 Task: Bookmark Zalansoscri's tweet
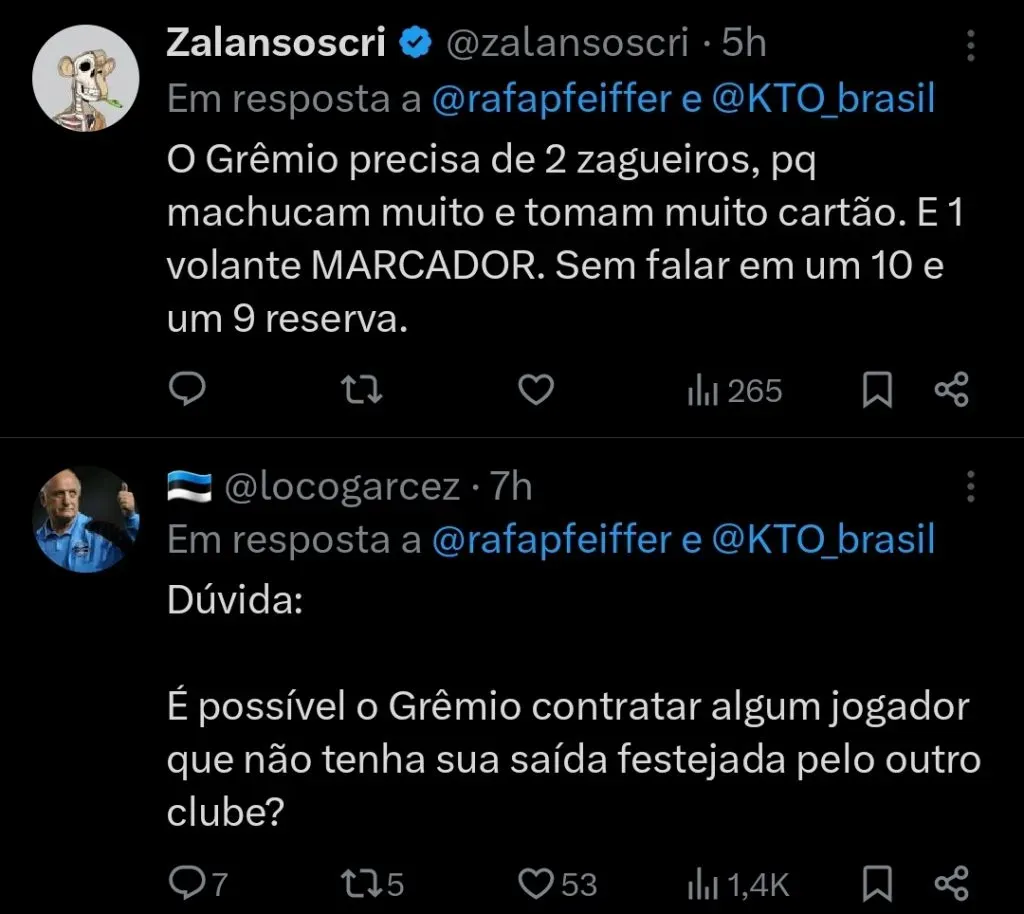coord(877,391)
